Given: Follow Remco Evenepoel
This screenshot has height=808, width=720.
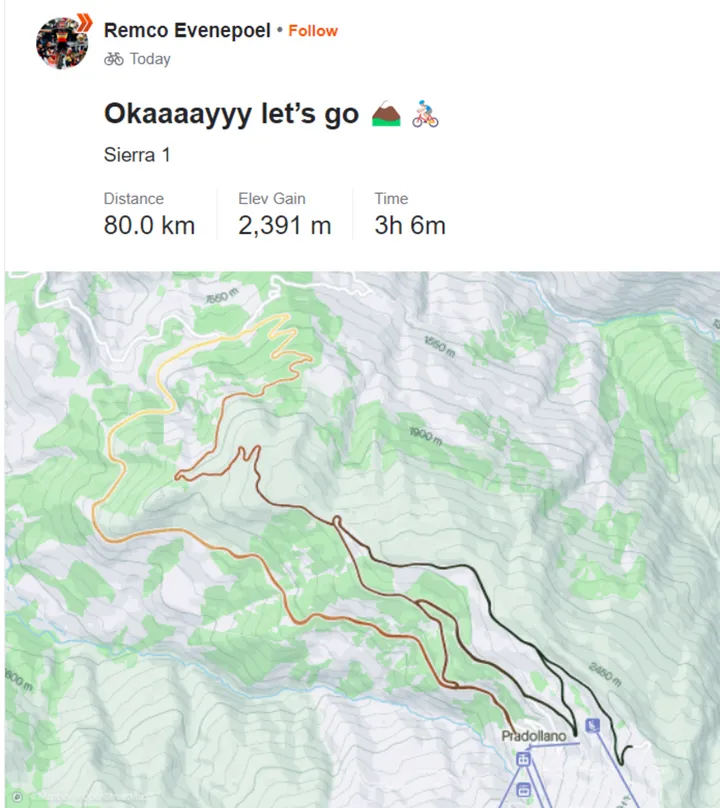Looking at the screenshot, I should pos(313,31).
